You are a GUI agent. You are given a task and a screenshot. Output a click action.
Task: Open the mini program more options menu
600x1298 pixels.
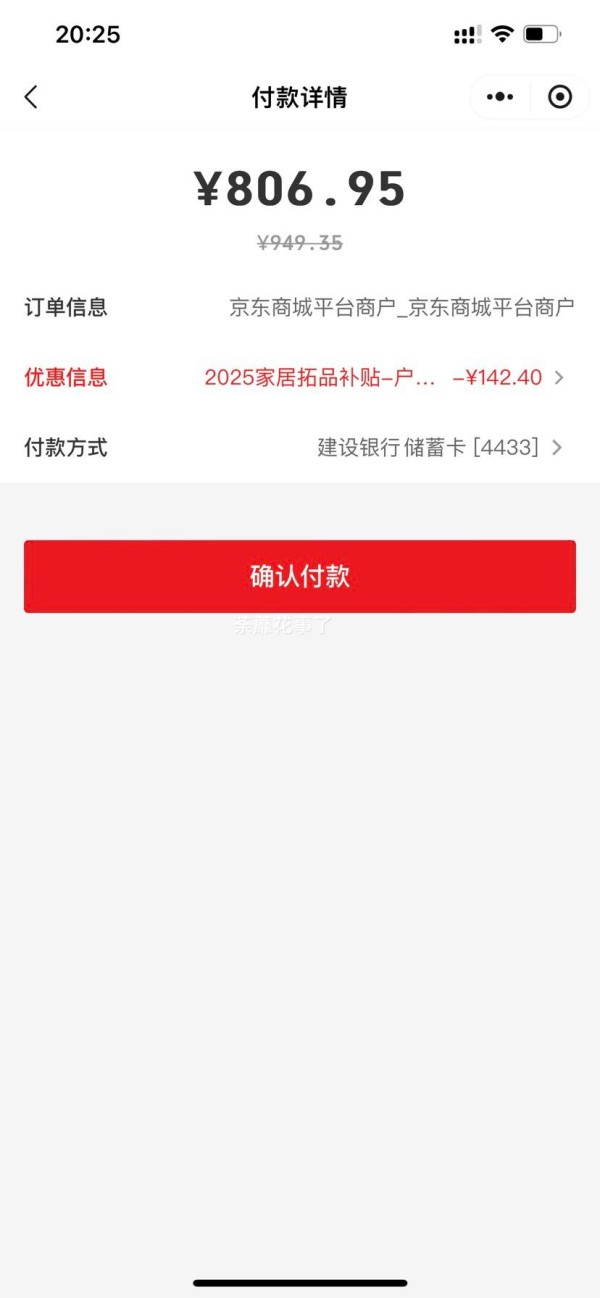click(x=500, y=97)
